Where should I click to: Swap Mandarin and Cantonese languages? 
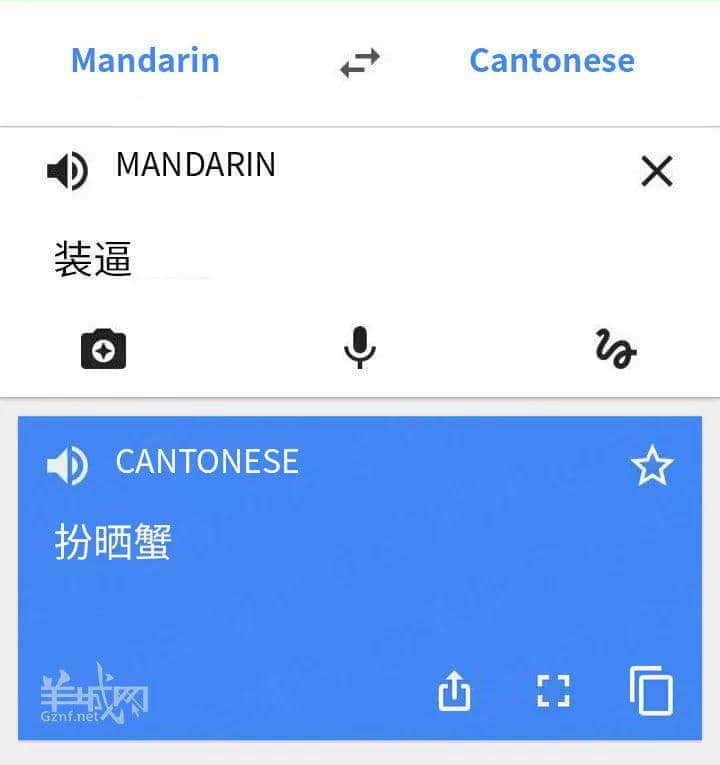358,62
